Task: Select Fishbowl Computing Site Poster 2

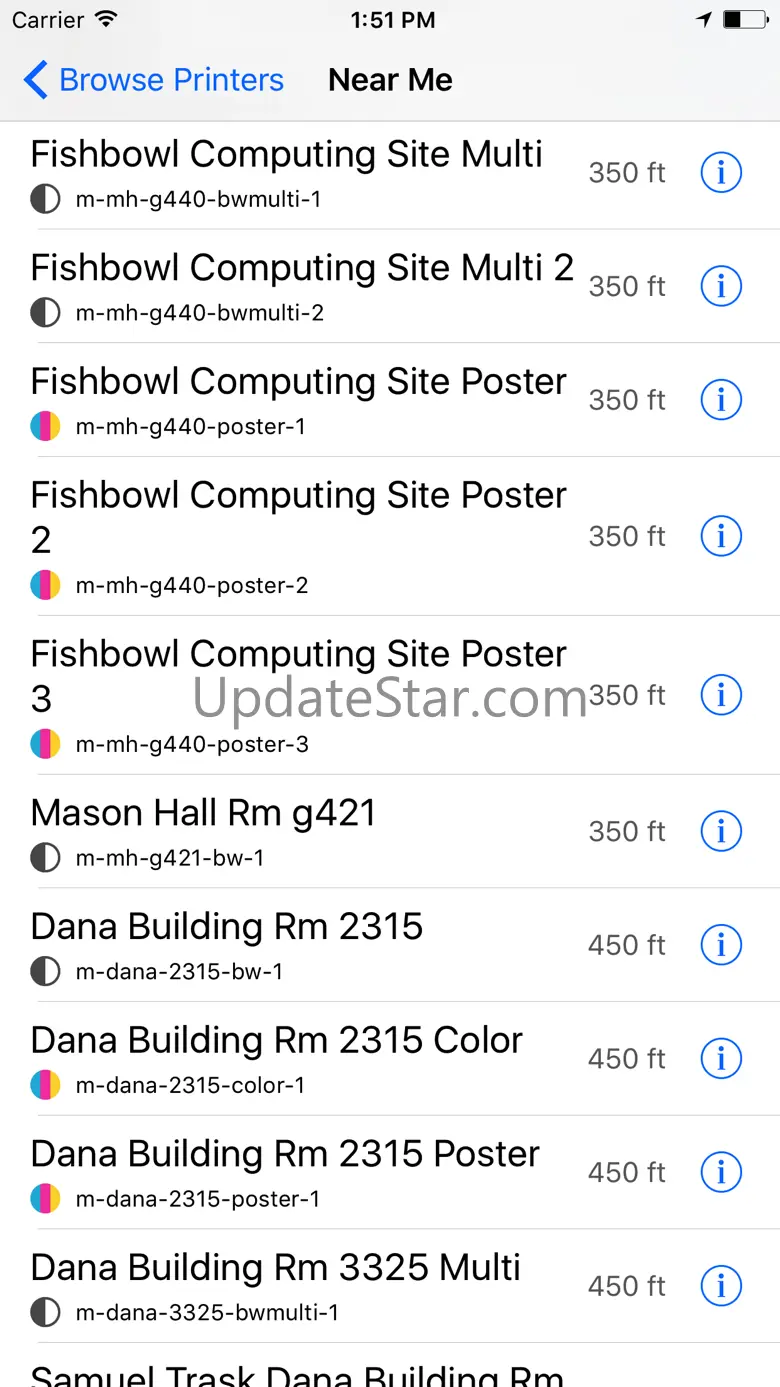Action: point(298,536)
